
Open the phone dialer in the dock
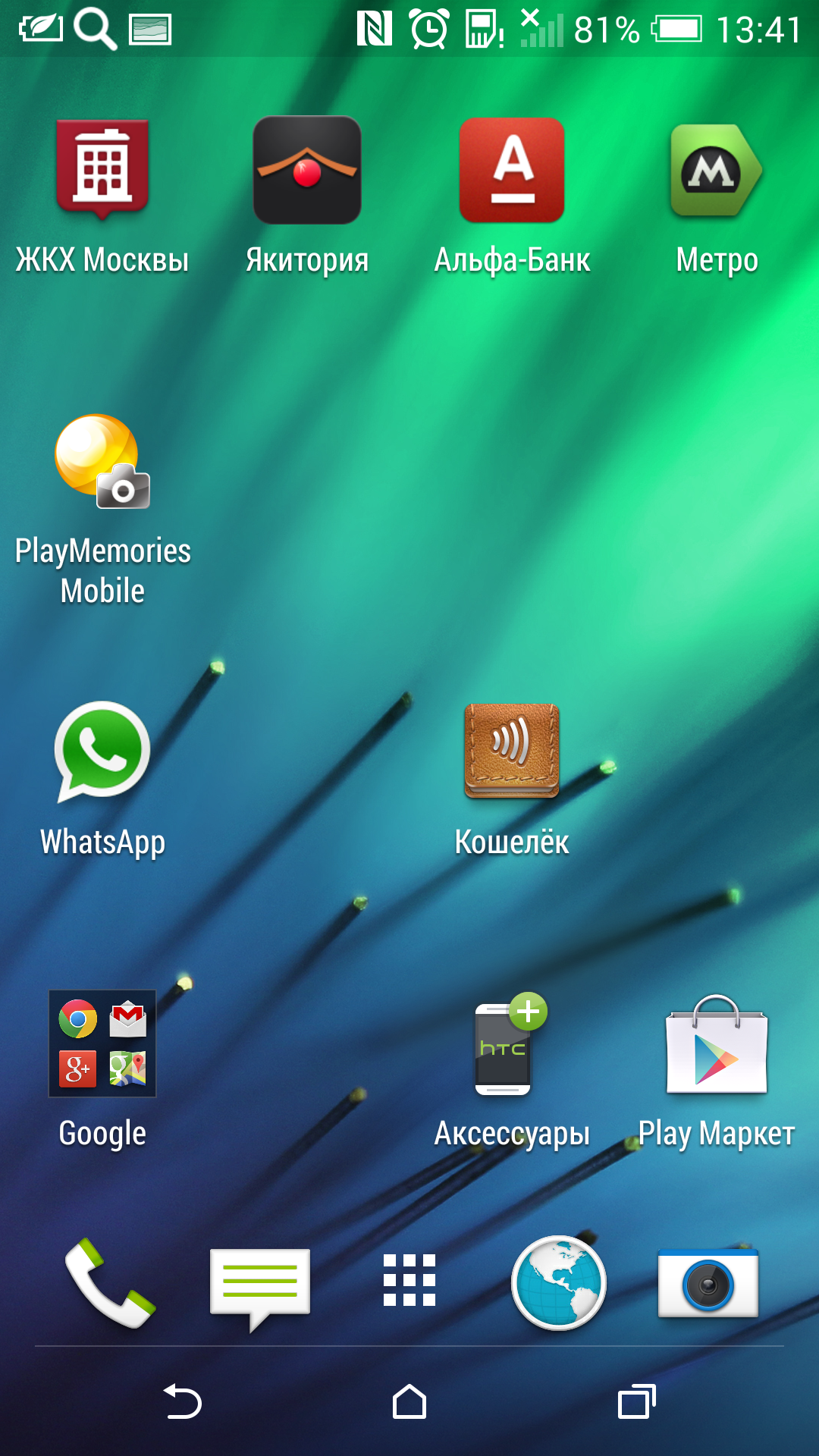[x=110, y=1283]
